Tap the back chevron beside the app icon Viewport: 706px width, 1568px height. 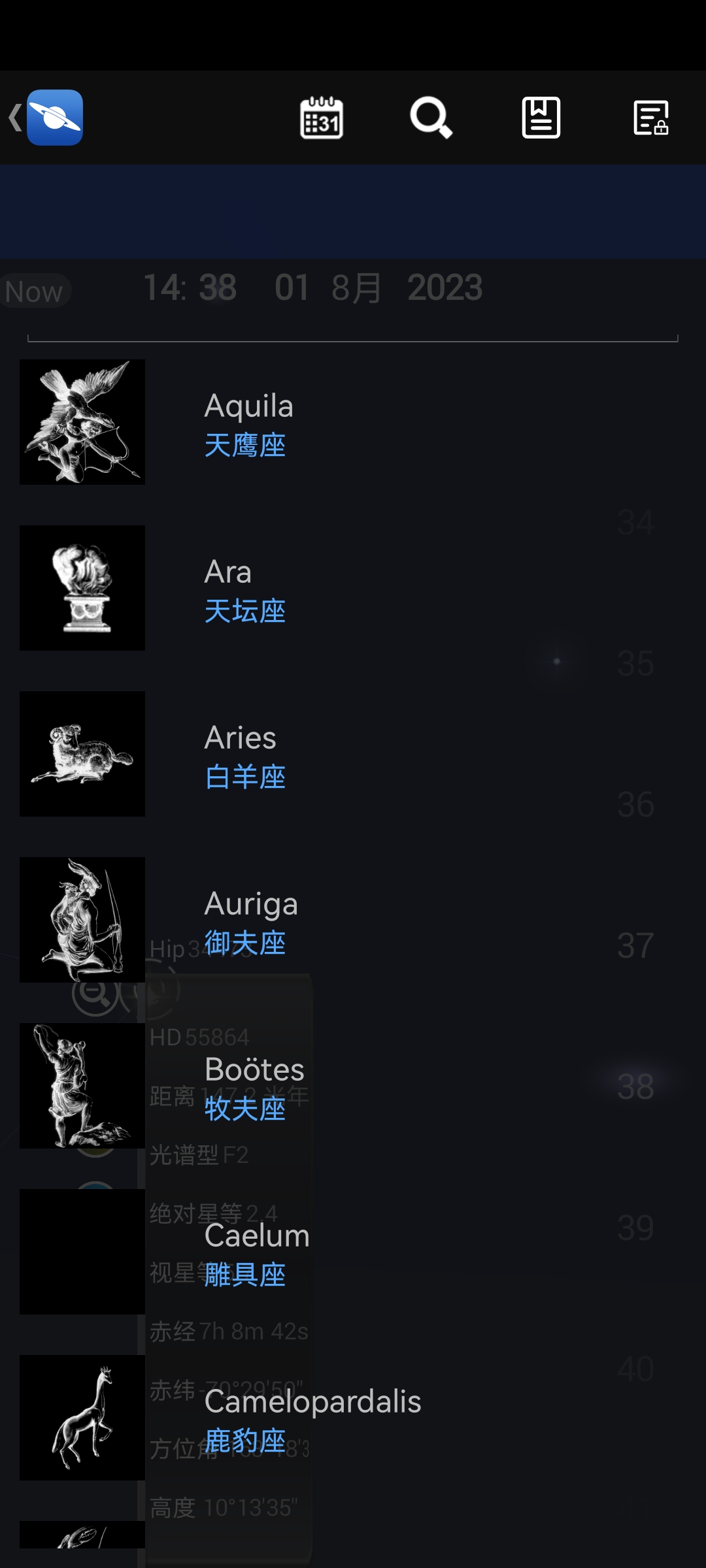point(14,118)
